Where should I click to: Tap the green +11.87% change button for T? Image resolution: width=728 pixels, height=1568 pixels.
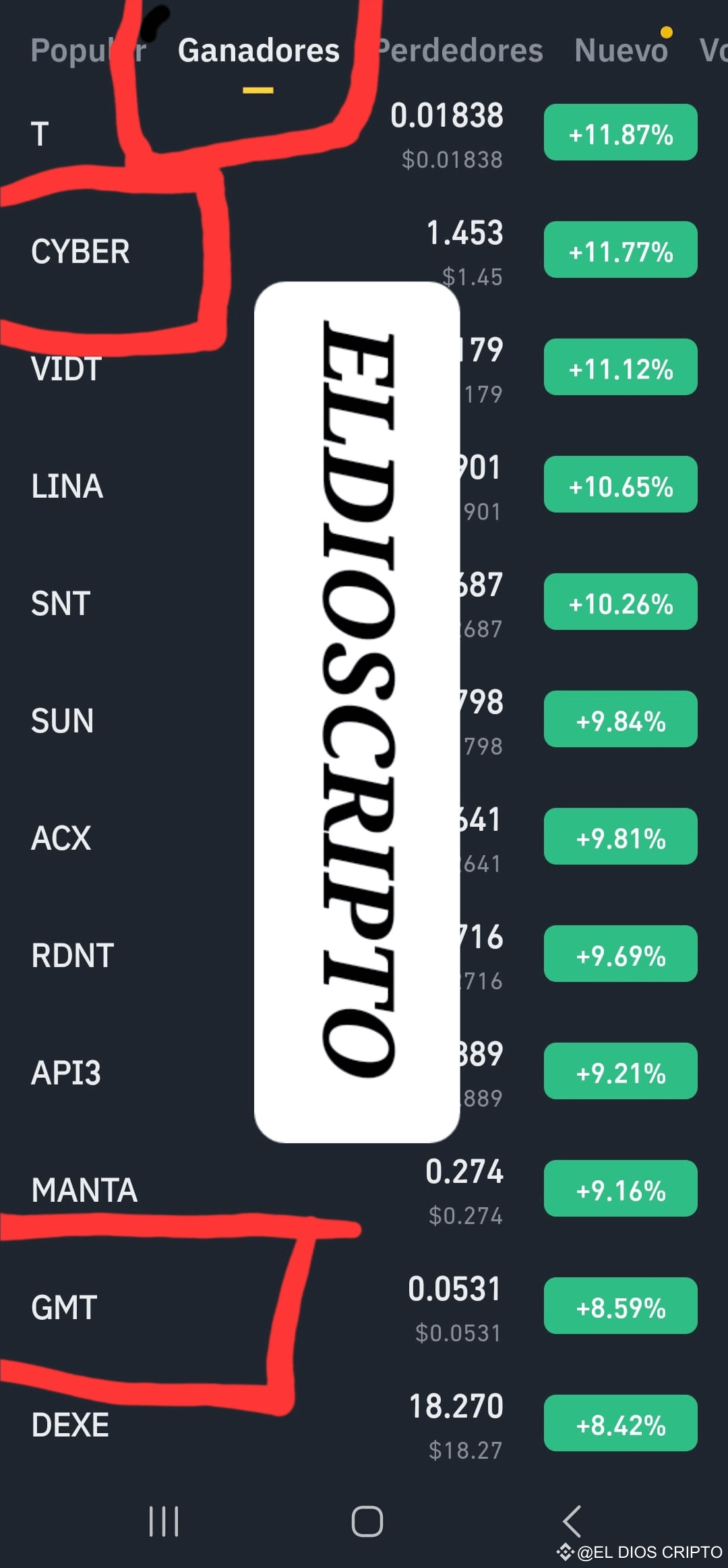click(x=619, y=132)
